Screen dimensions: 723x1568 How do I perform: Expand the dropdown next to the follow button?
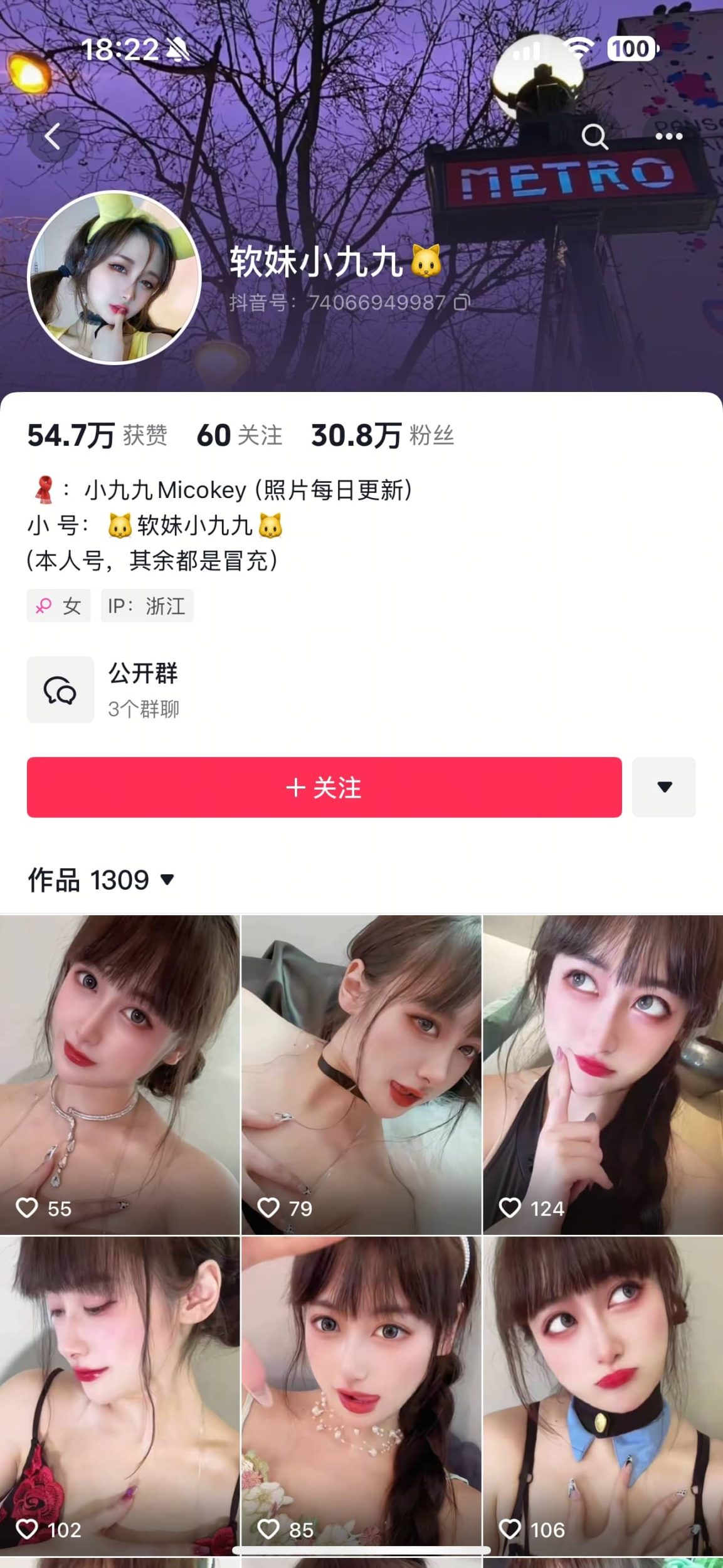click(664, 788)
